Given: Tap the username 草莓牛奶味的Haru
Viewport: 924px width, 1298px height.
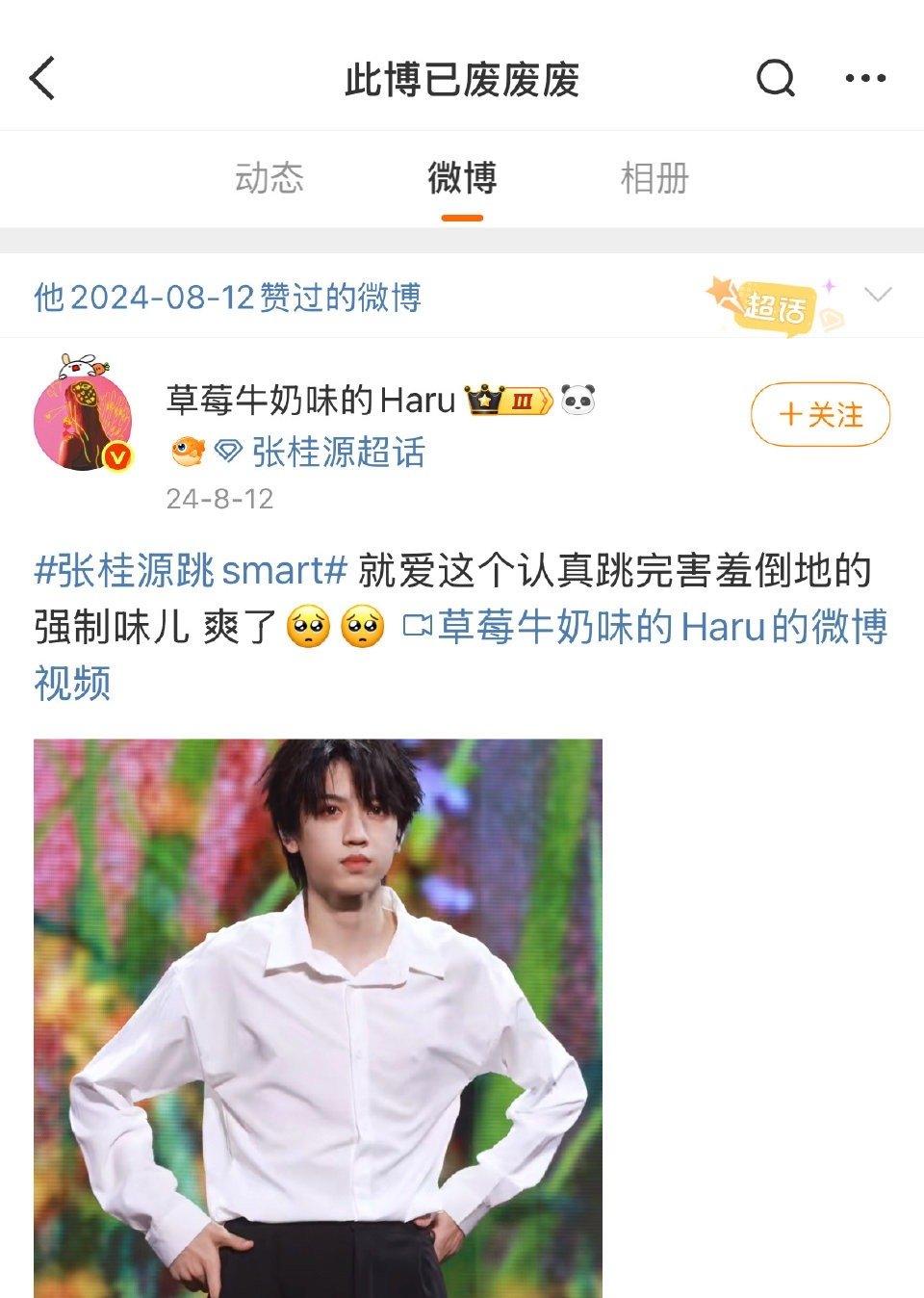Looking at the screenshot, I should [x=310, y=399].
